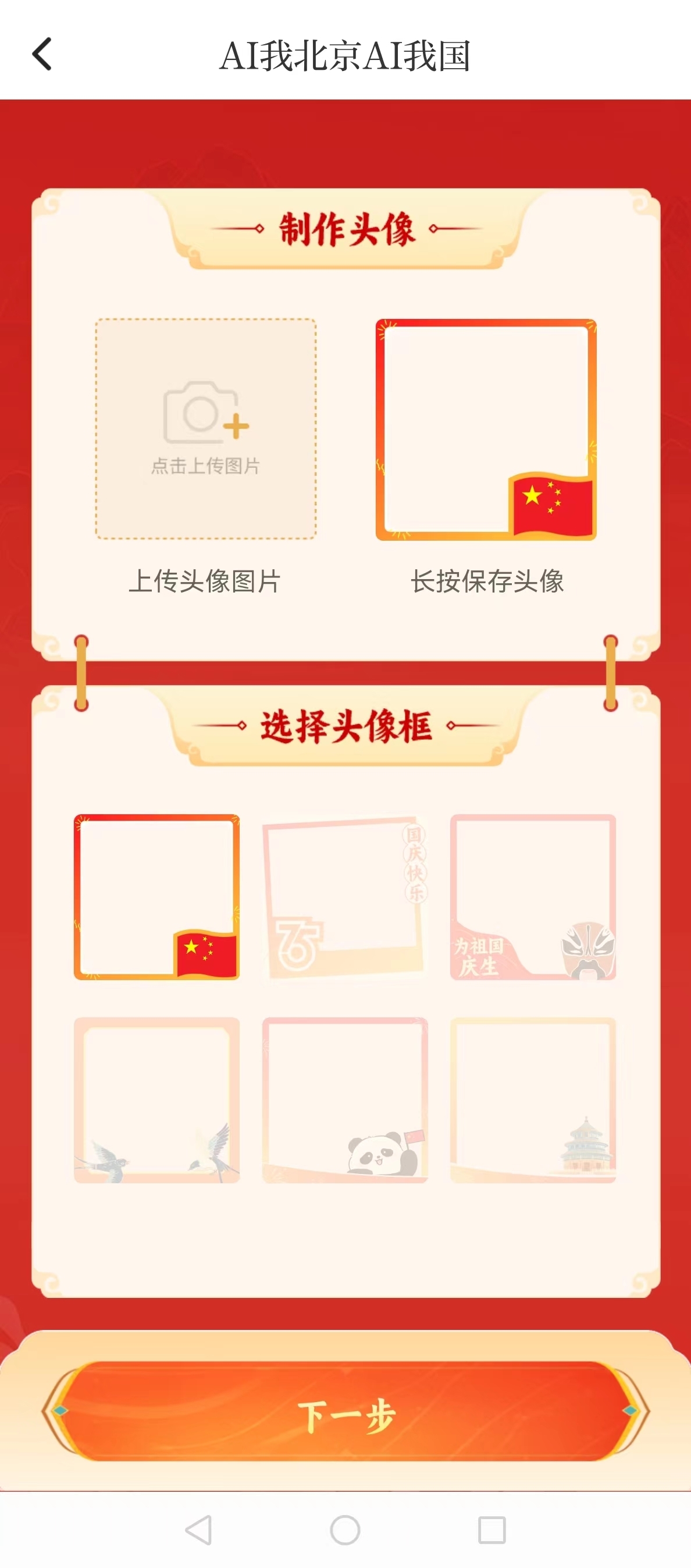Screen dimensions: 691x1568
Task: Continue with the 下一步 button
Action: point(345,1411)
